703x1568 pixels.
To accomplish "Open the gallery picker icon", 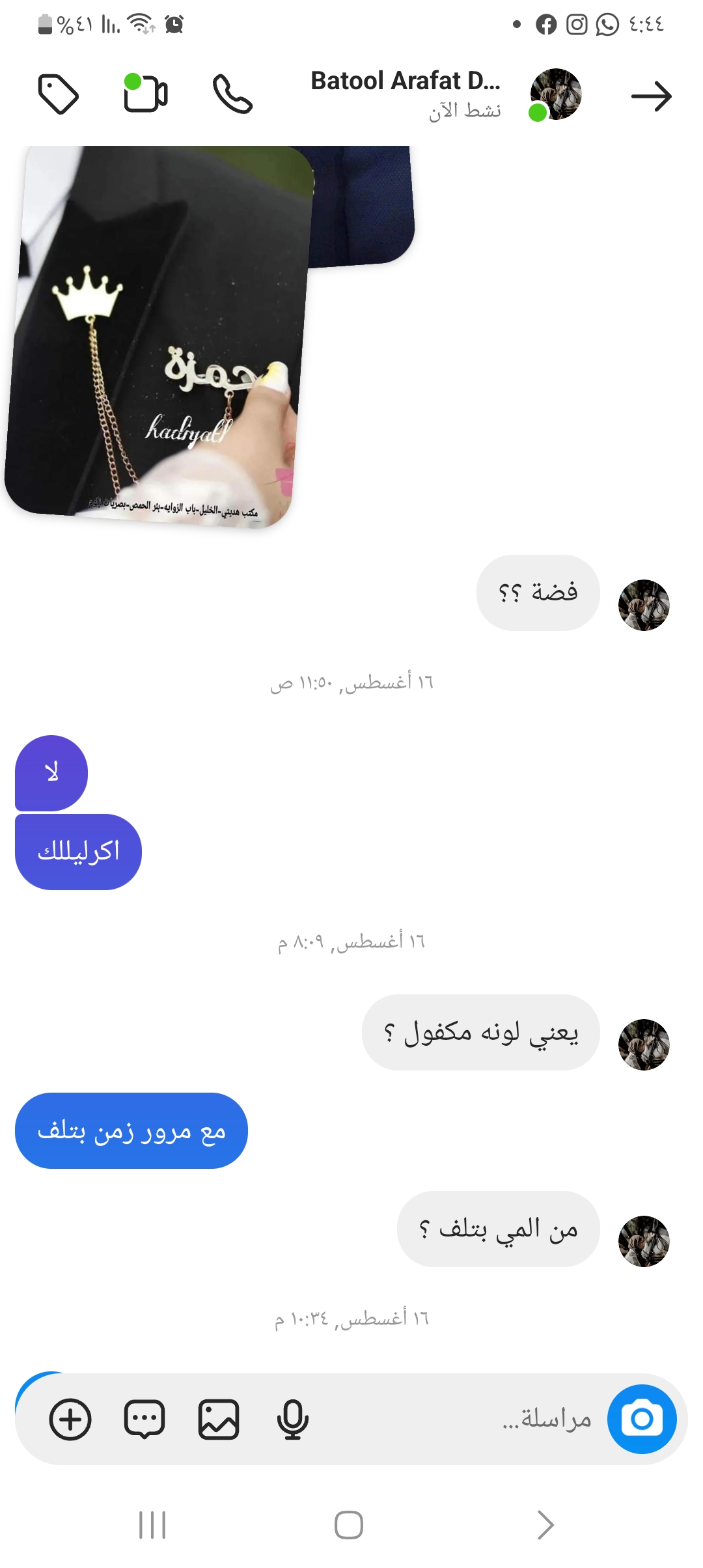I will 219,1419.
